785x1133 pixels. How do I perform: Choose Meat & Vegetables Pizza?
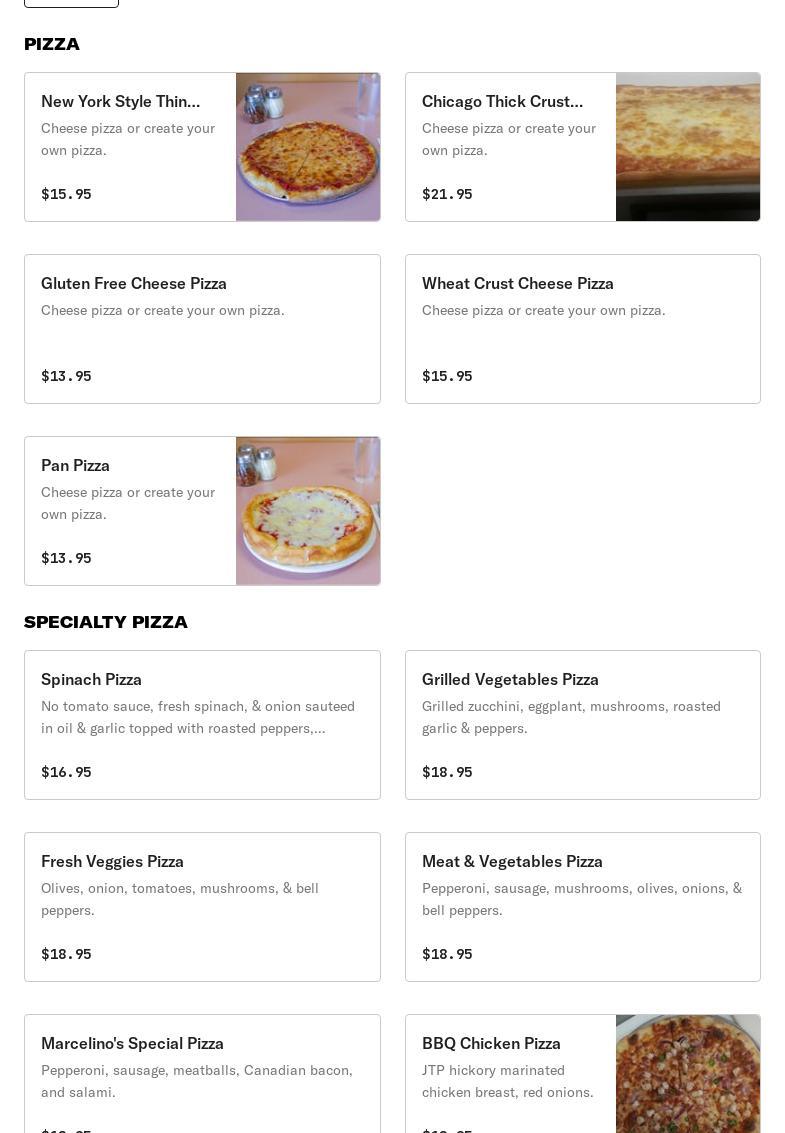coord(582,907)
